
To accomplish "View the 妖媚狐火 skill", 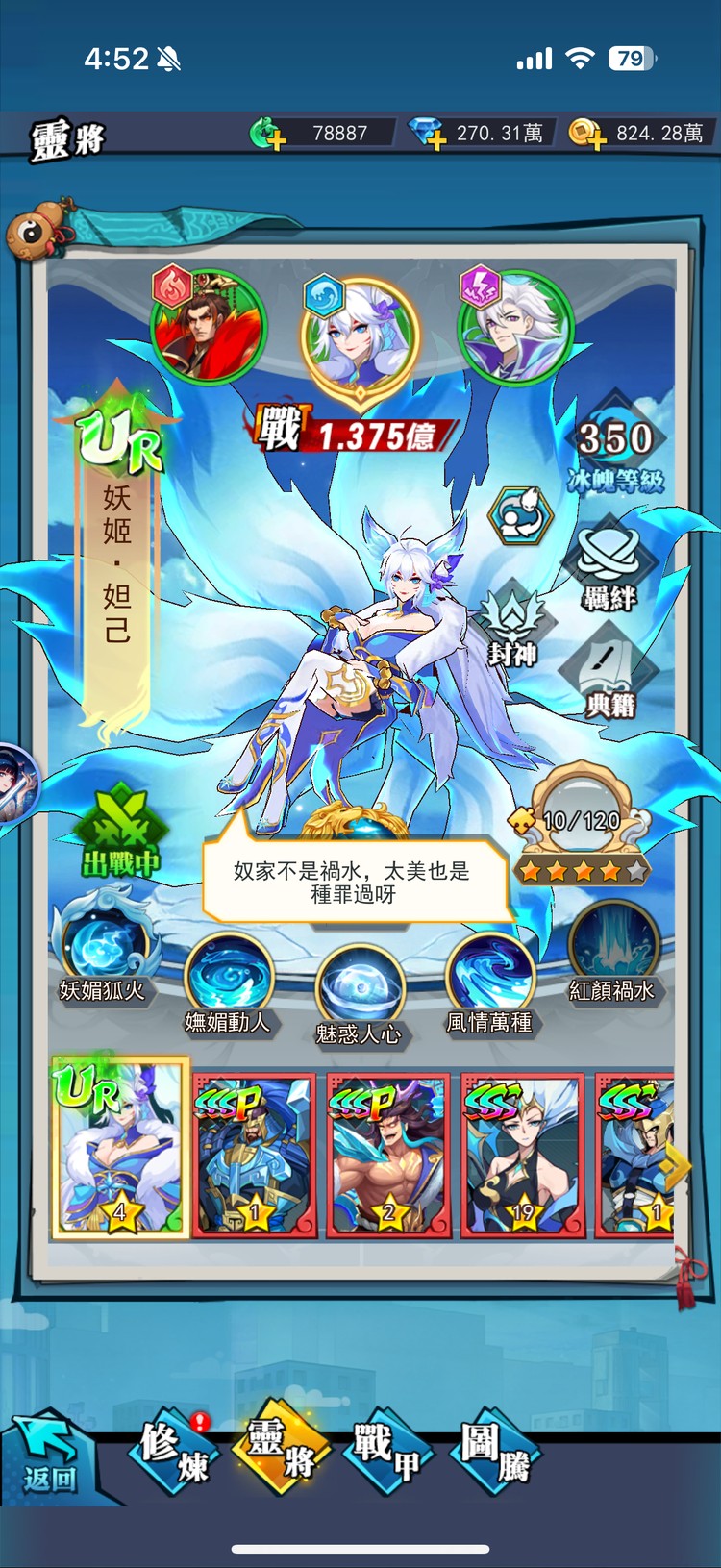I will point(103,947).
